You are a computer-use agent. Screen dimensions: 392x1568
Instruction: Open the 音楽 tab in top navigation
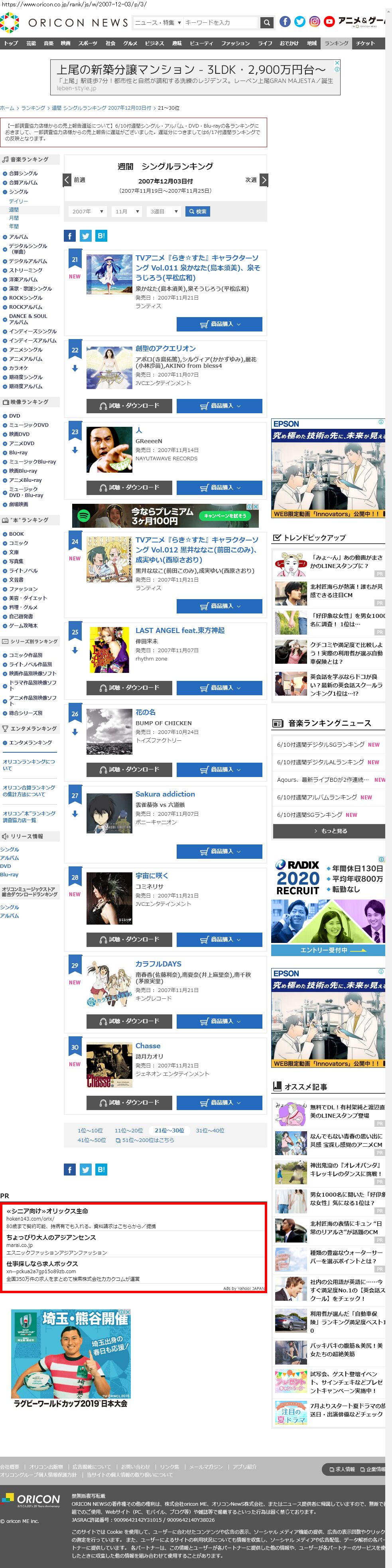48,43
